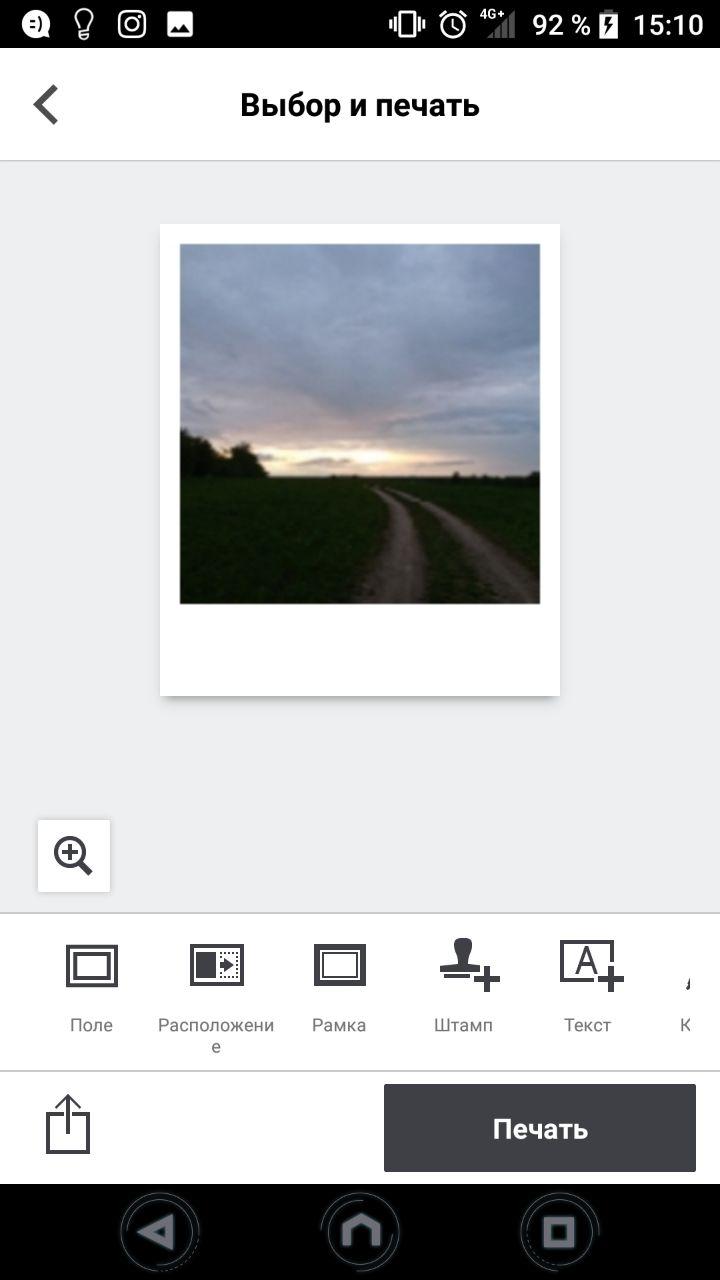Zoom in with the magnifier button
The height and width of the screenshot is (1280, 720).
click(74, 856)
